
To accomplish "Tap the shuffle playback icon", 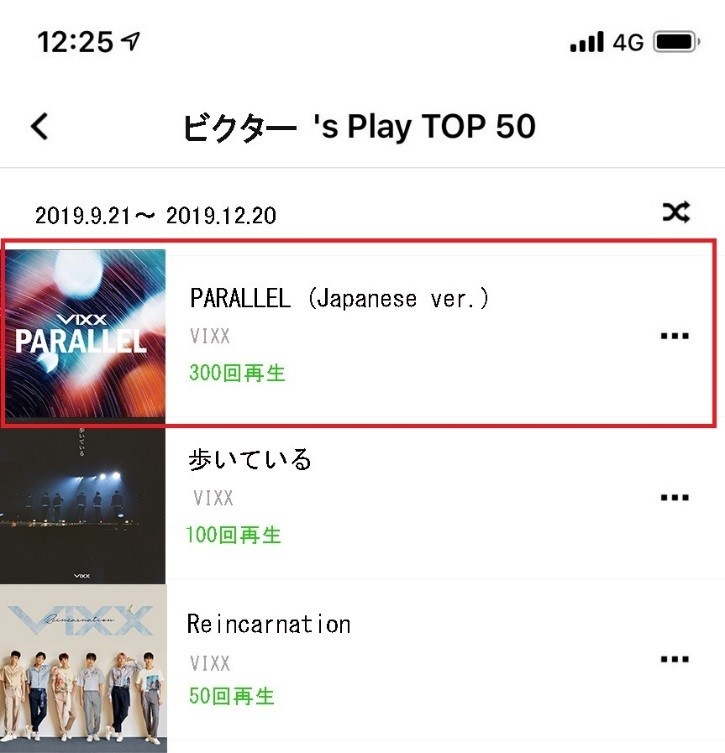I will pyautogui.click(x=677, y=213).
